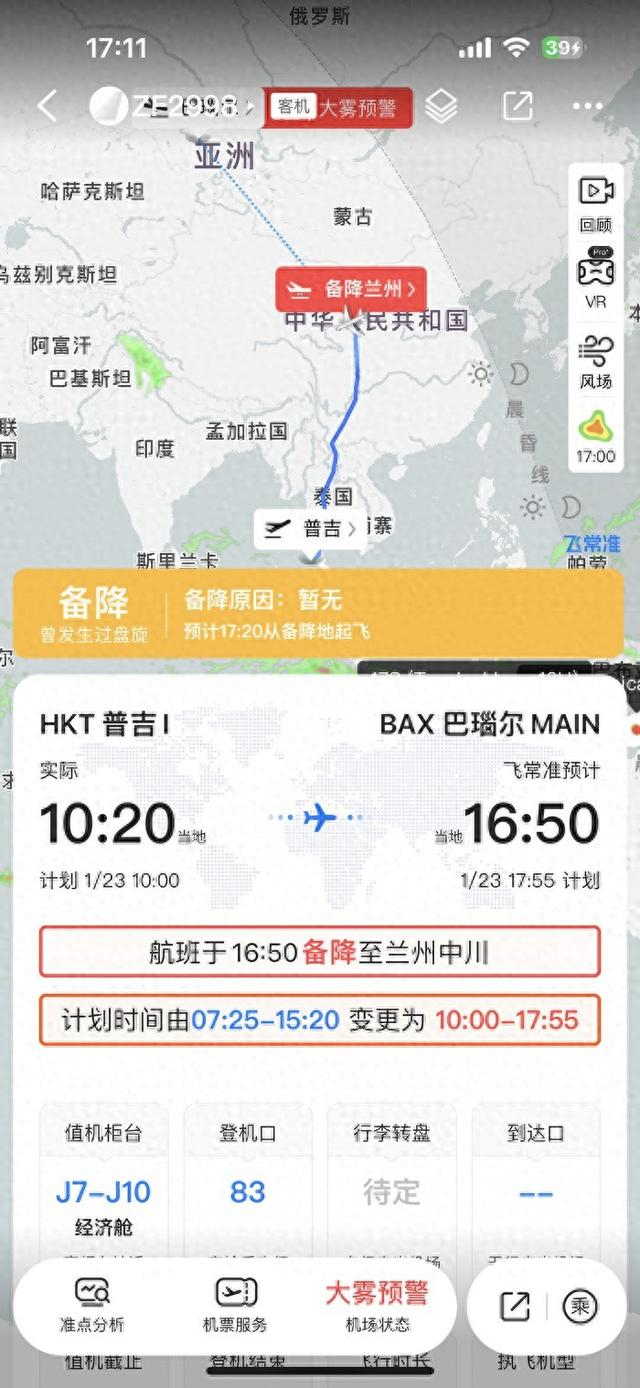Open 机票服务 ticket services
The height and width of the screenshot is (1388, 640).
(236, 1305)
